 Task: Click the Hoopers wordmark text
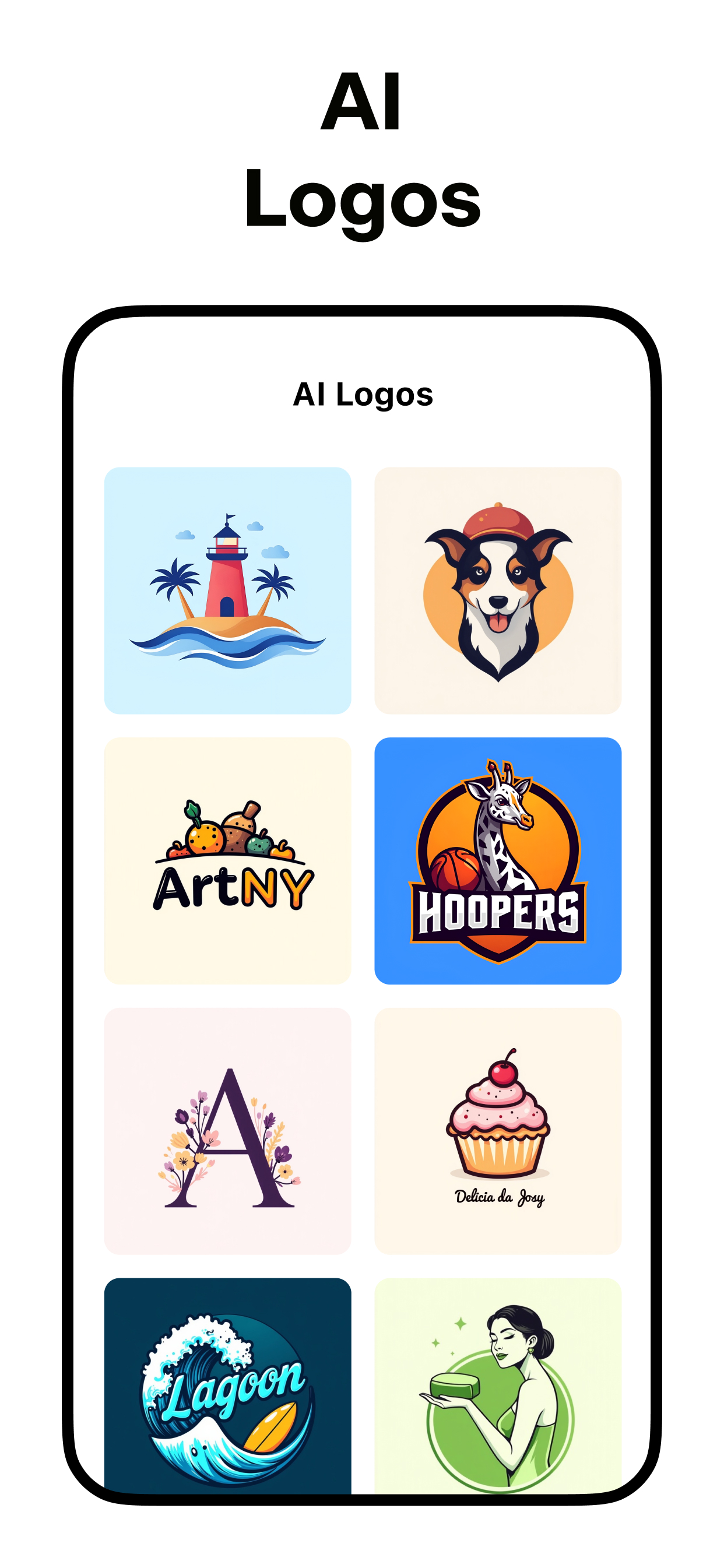497,911
